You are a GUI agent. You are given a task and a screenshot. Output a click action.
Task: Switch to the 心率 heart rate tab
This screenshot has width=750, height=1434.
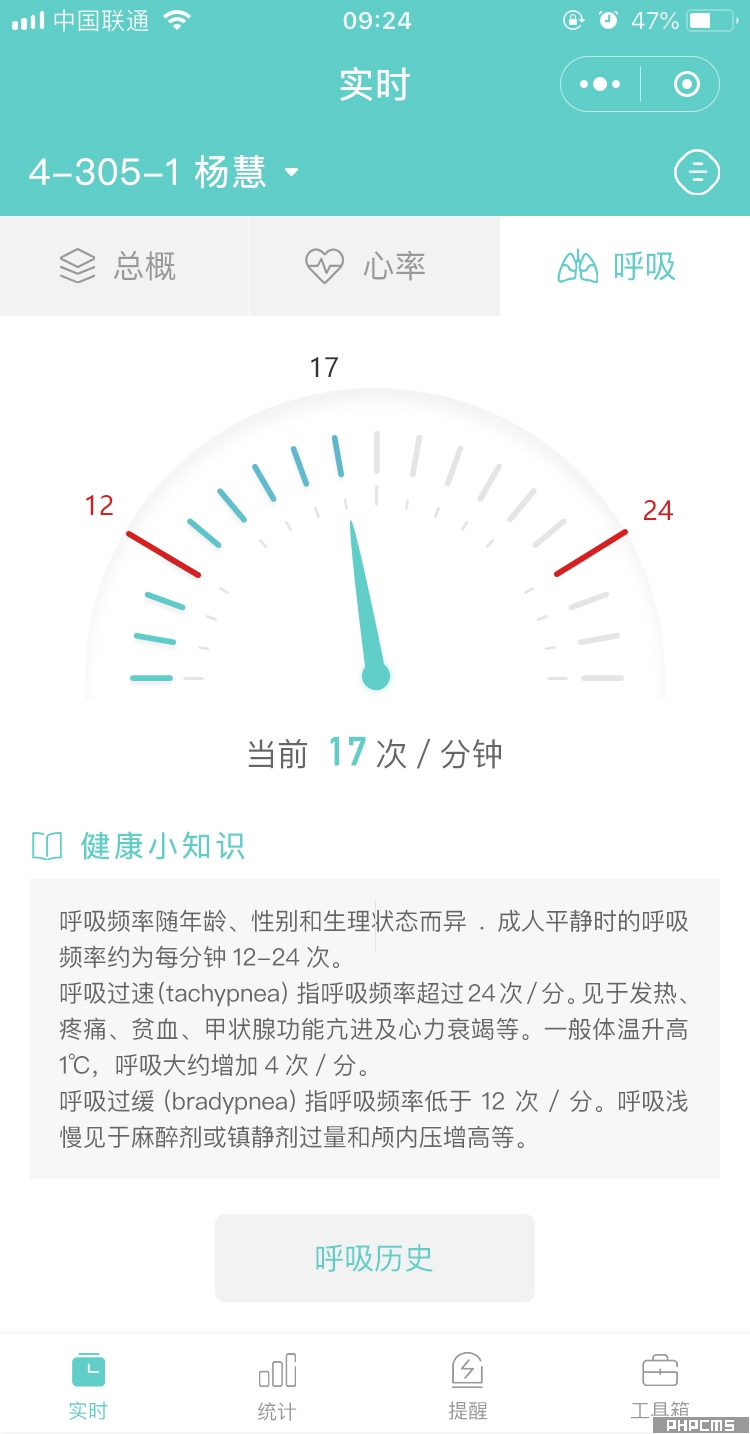click(x=367, y=266)
